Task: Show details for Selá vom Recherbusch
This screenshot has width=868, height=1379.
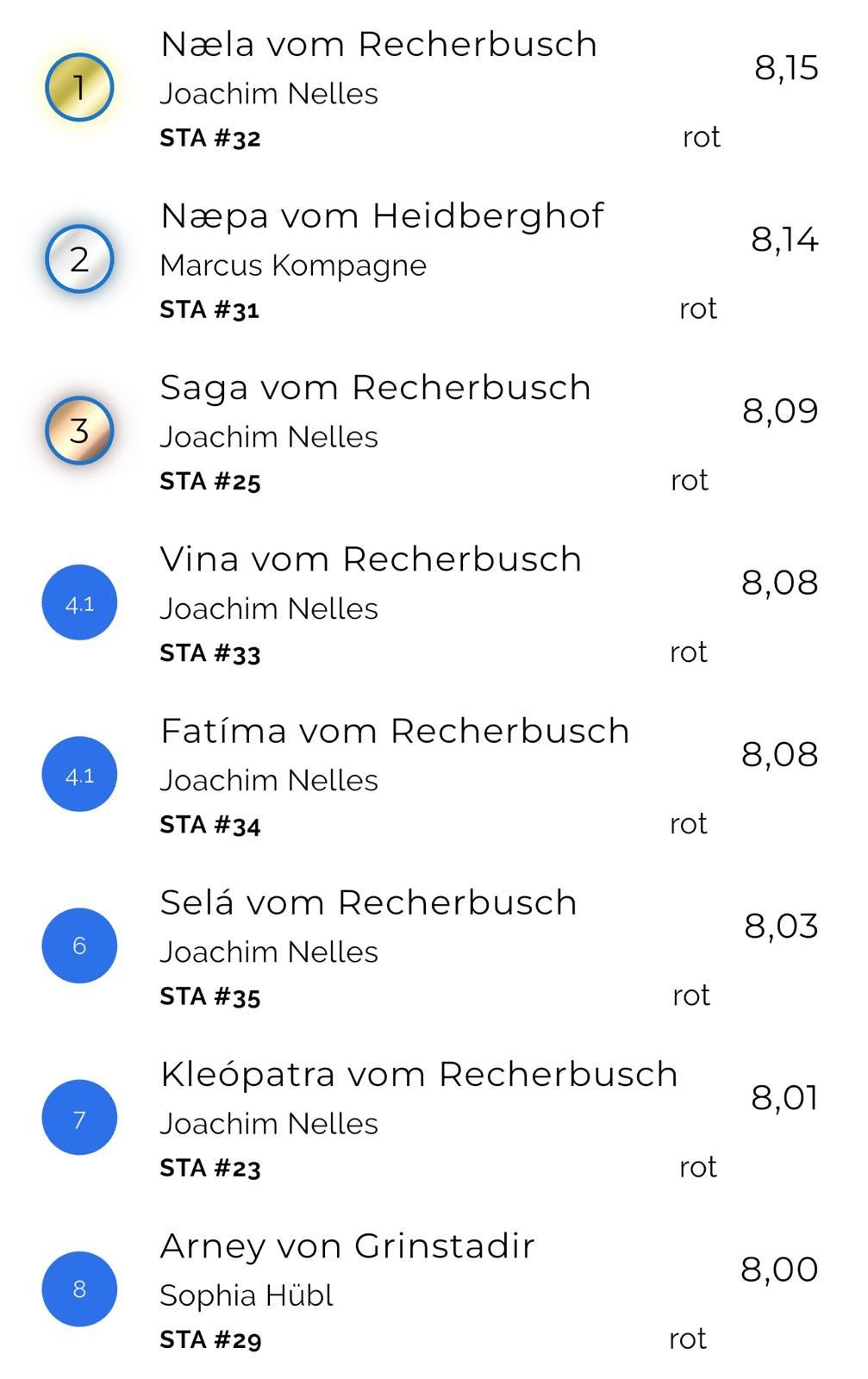Action: pyautogui.click(x=368, y=902)
